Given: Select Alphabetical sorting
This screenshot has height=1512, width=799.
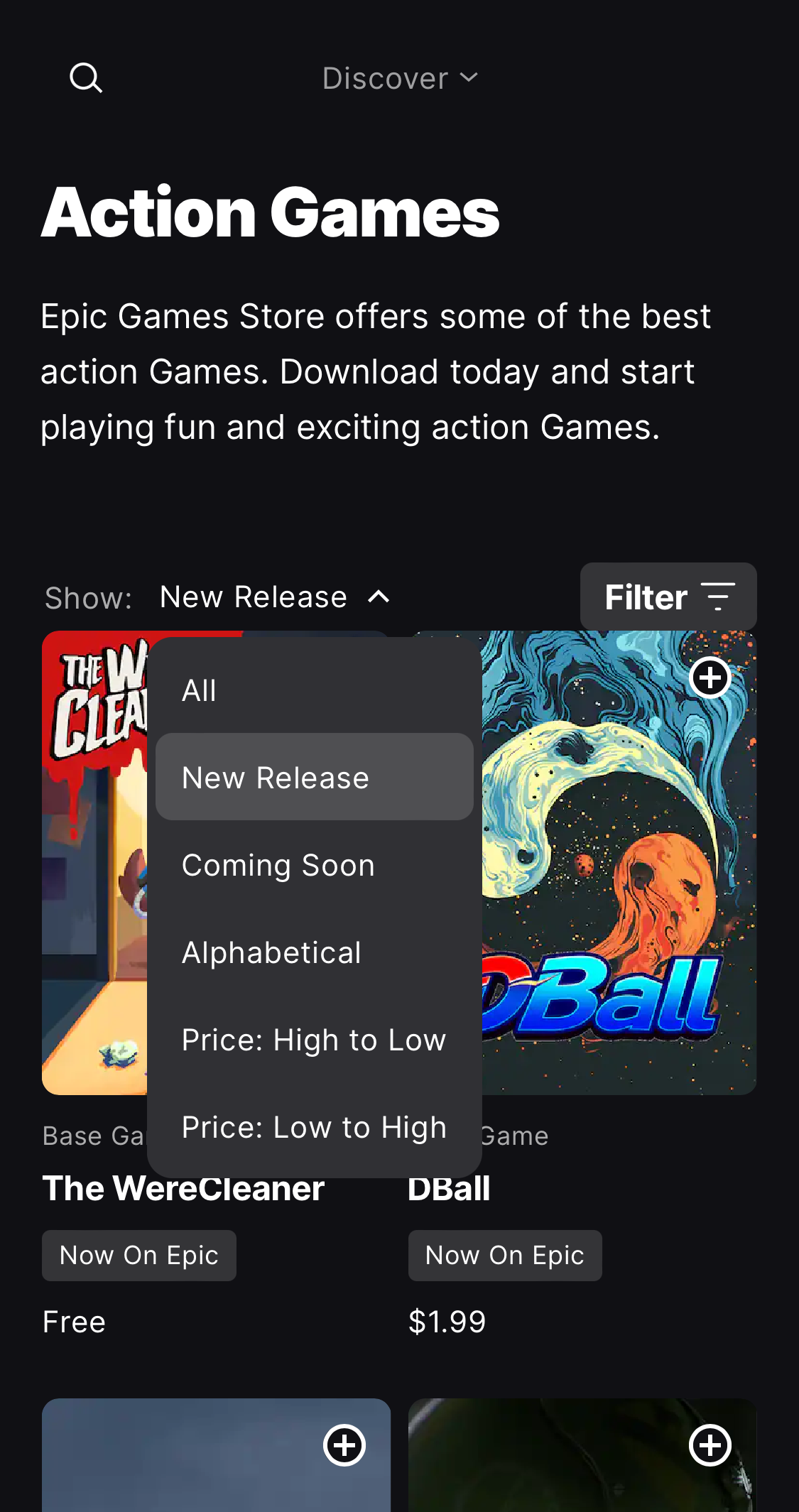Looking at the screenshot, I should click(271, 952).
